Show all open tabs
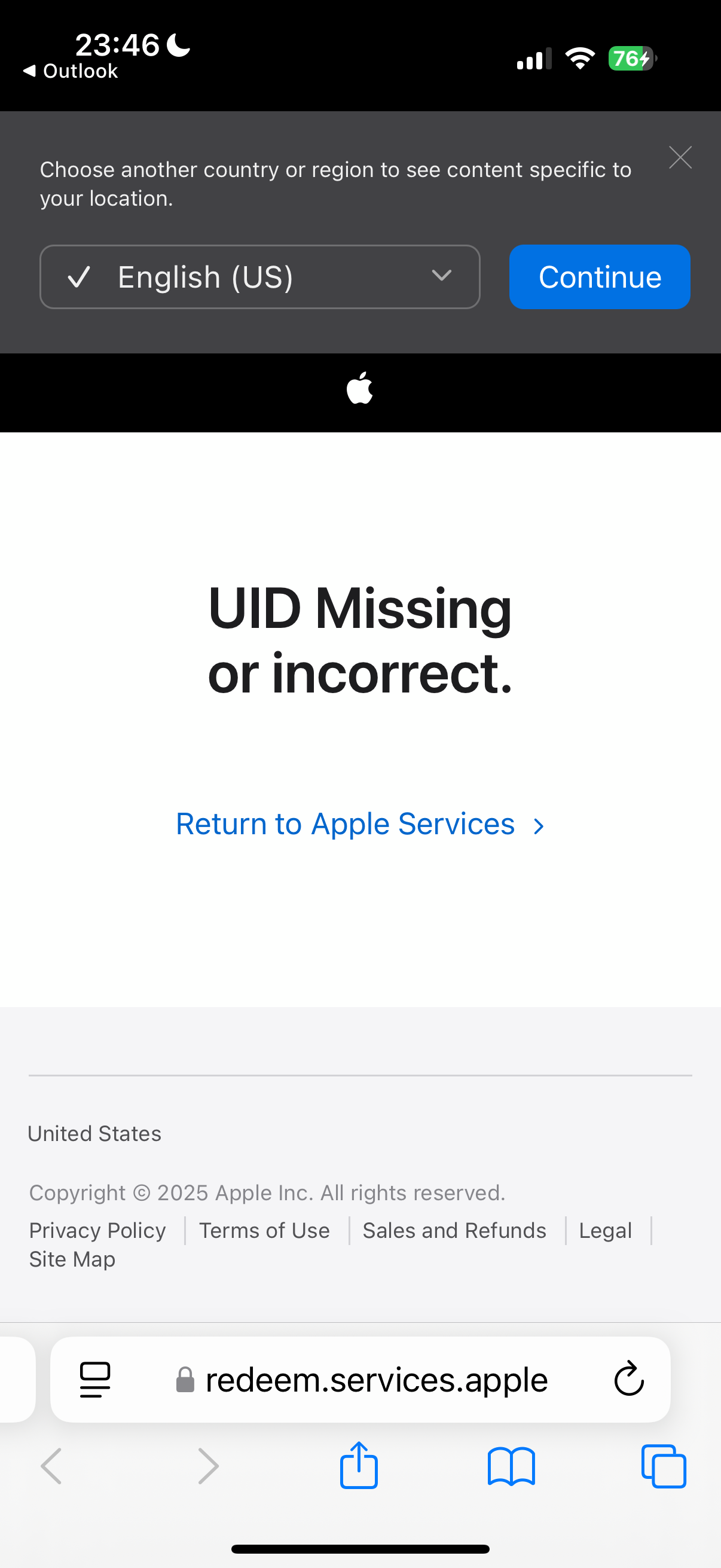 coord(663,1466)
